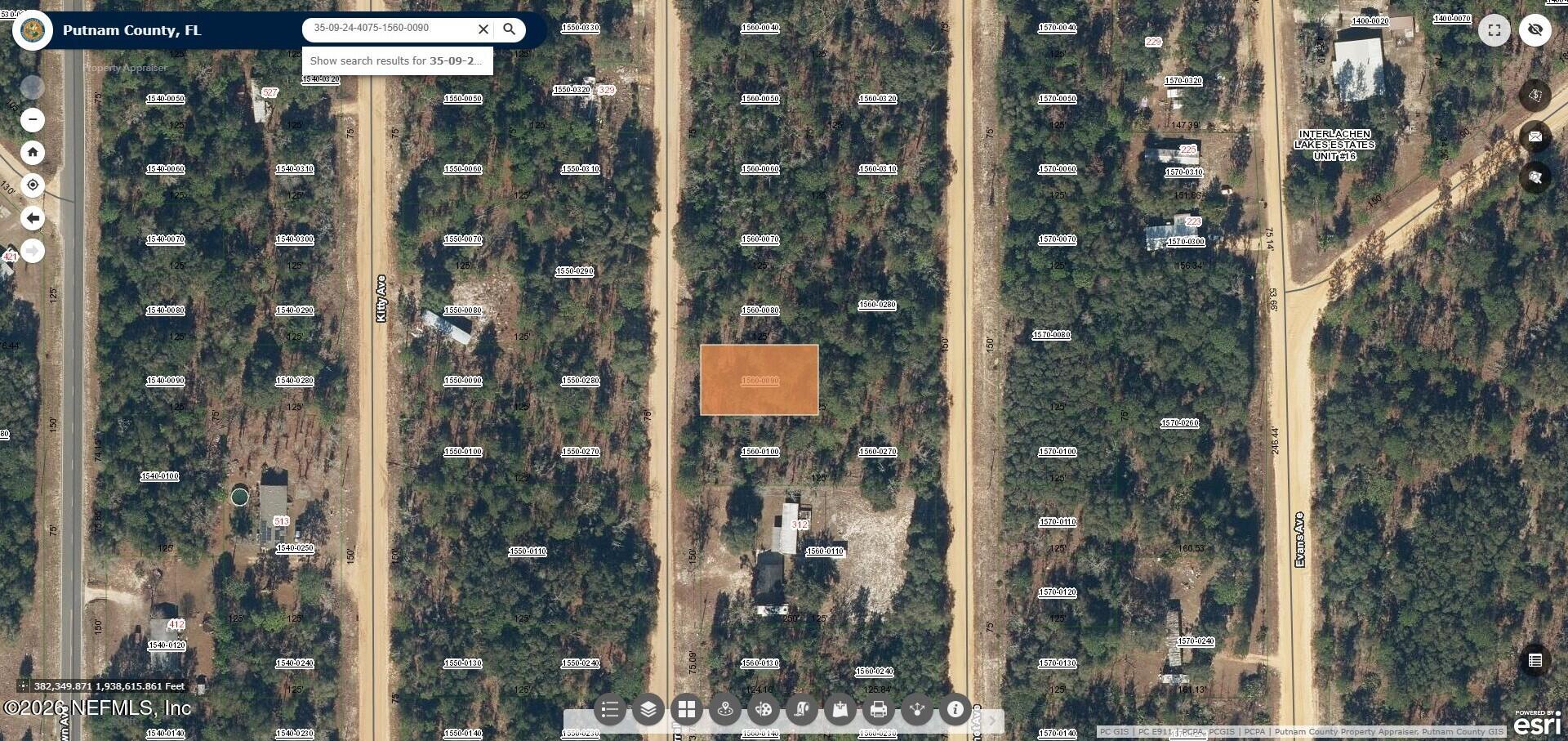
Task: Select the highlighted parcel 1560-0090
Action: tap(759, 381)
